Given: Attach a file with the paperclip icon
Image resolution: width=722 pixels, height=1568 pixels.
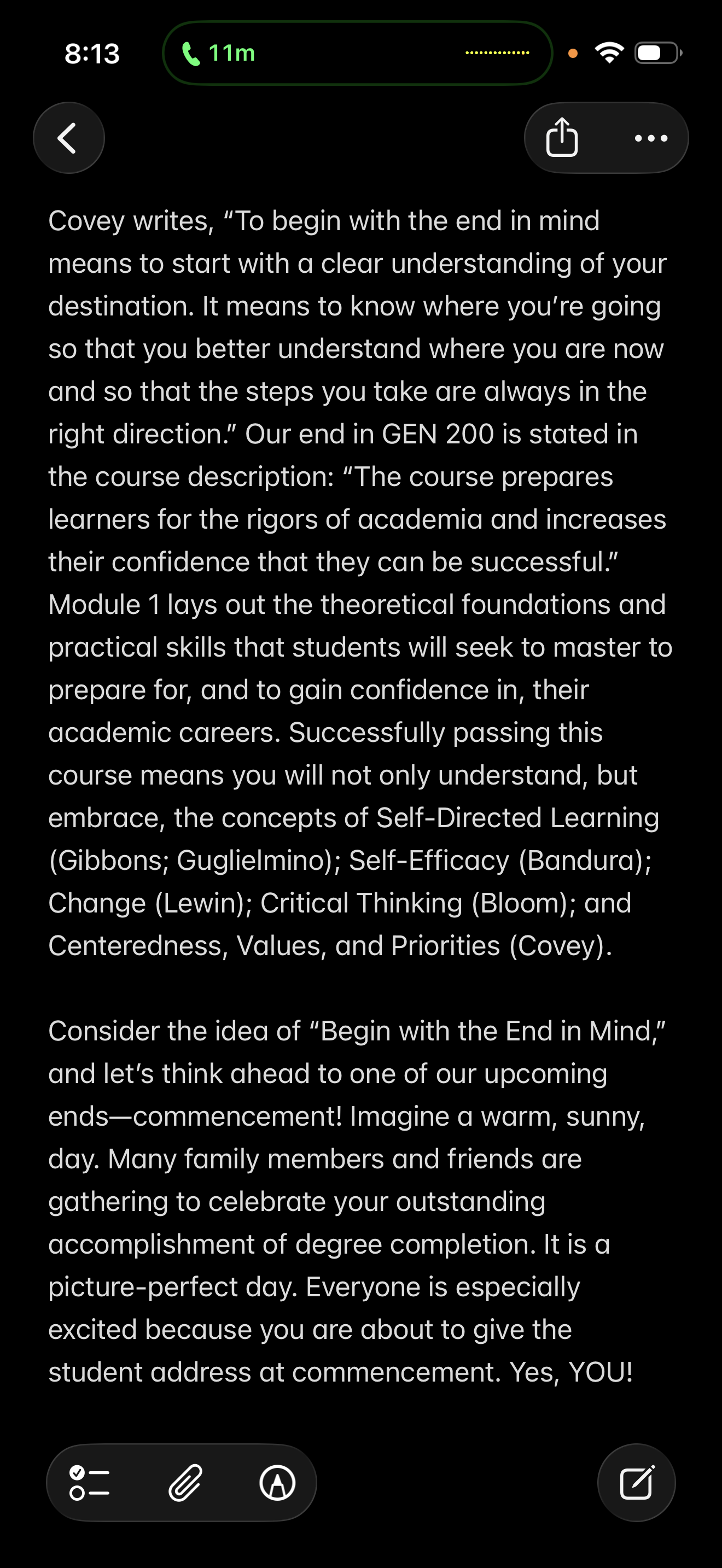Looking at the screenshot, I should click(185, 1482).
